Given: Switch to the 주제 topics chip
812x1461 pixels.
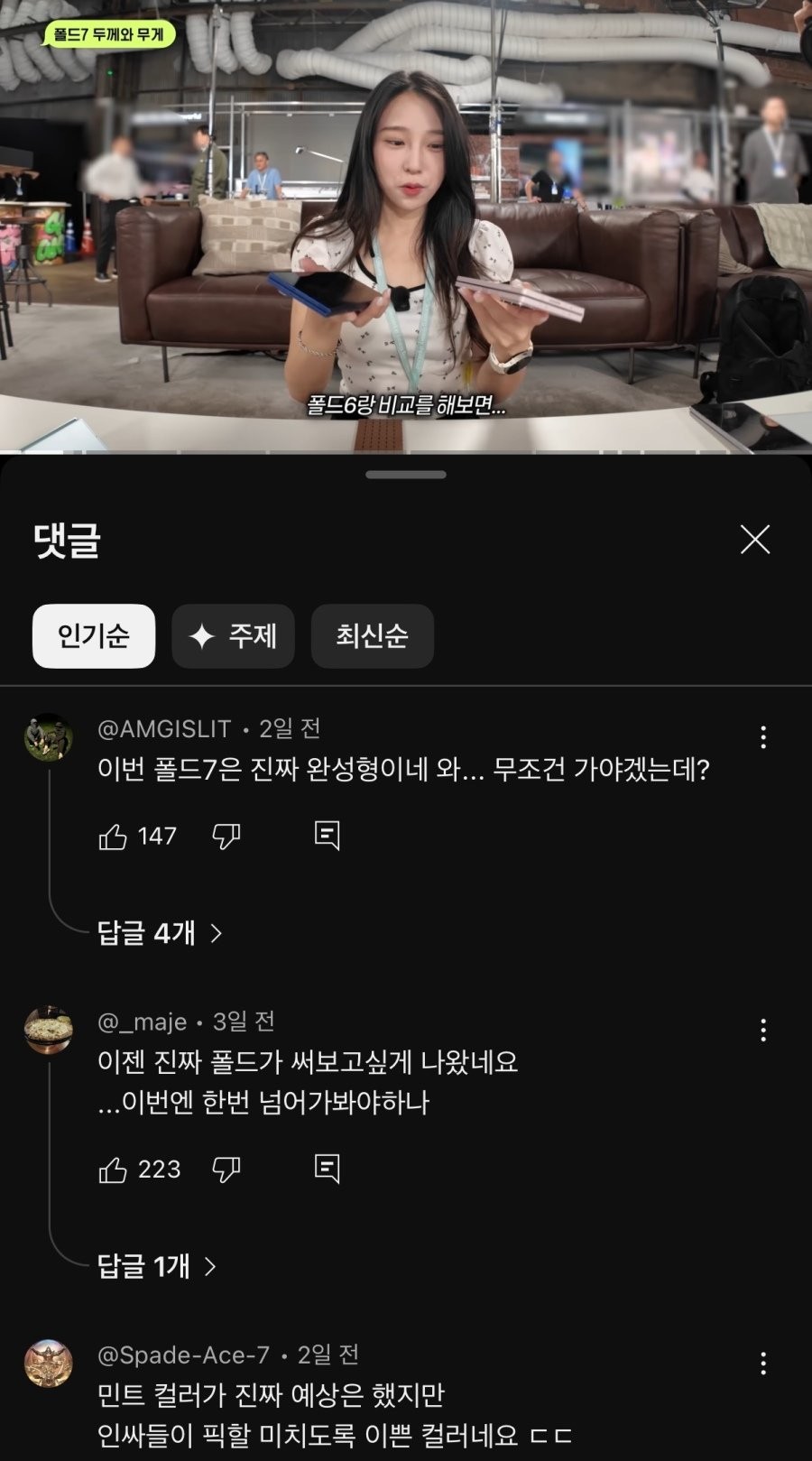Looking at the screenshot, I should tap(233, 636).
